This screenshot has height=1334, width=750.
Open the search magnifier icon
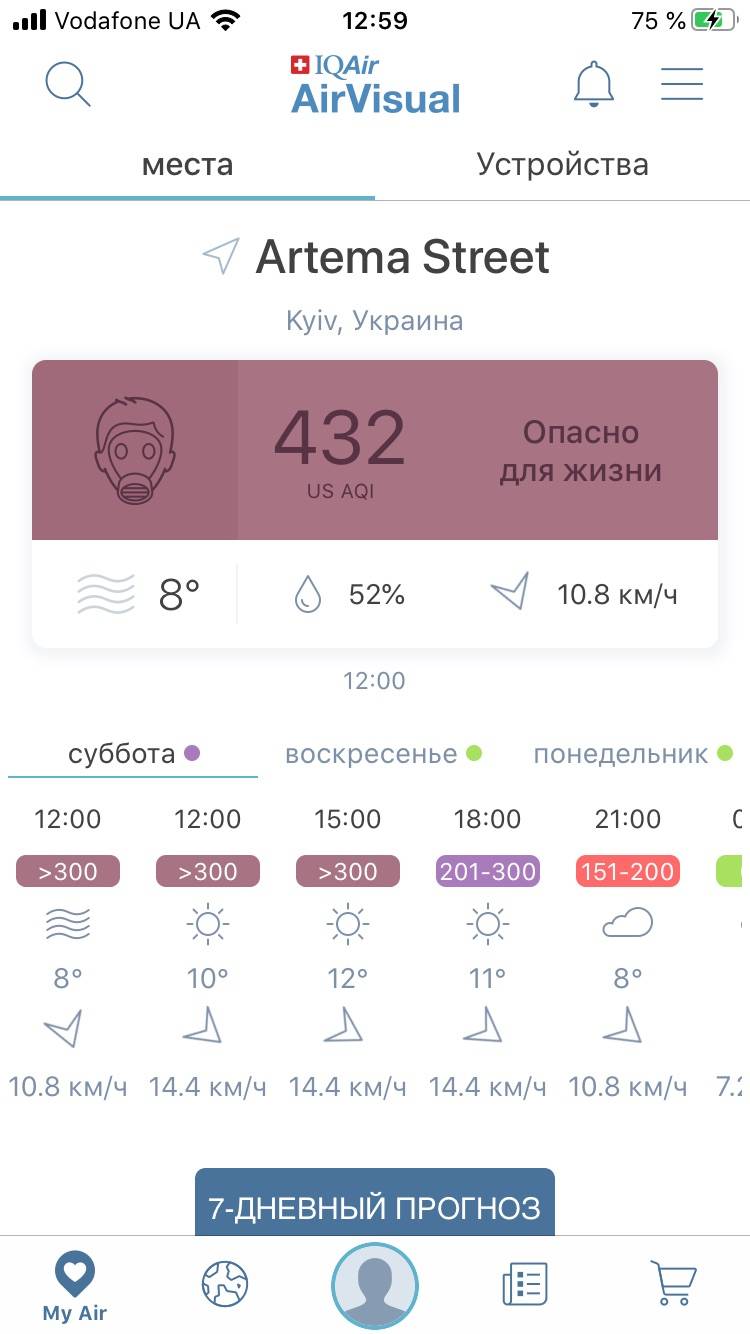(x=68, y=84)
